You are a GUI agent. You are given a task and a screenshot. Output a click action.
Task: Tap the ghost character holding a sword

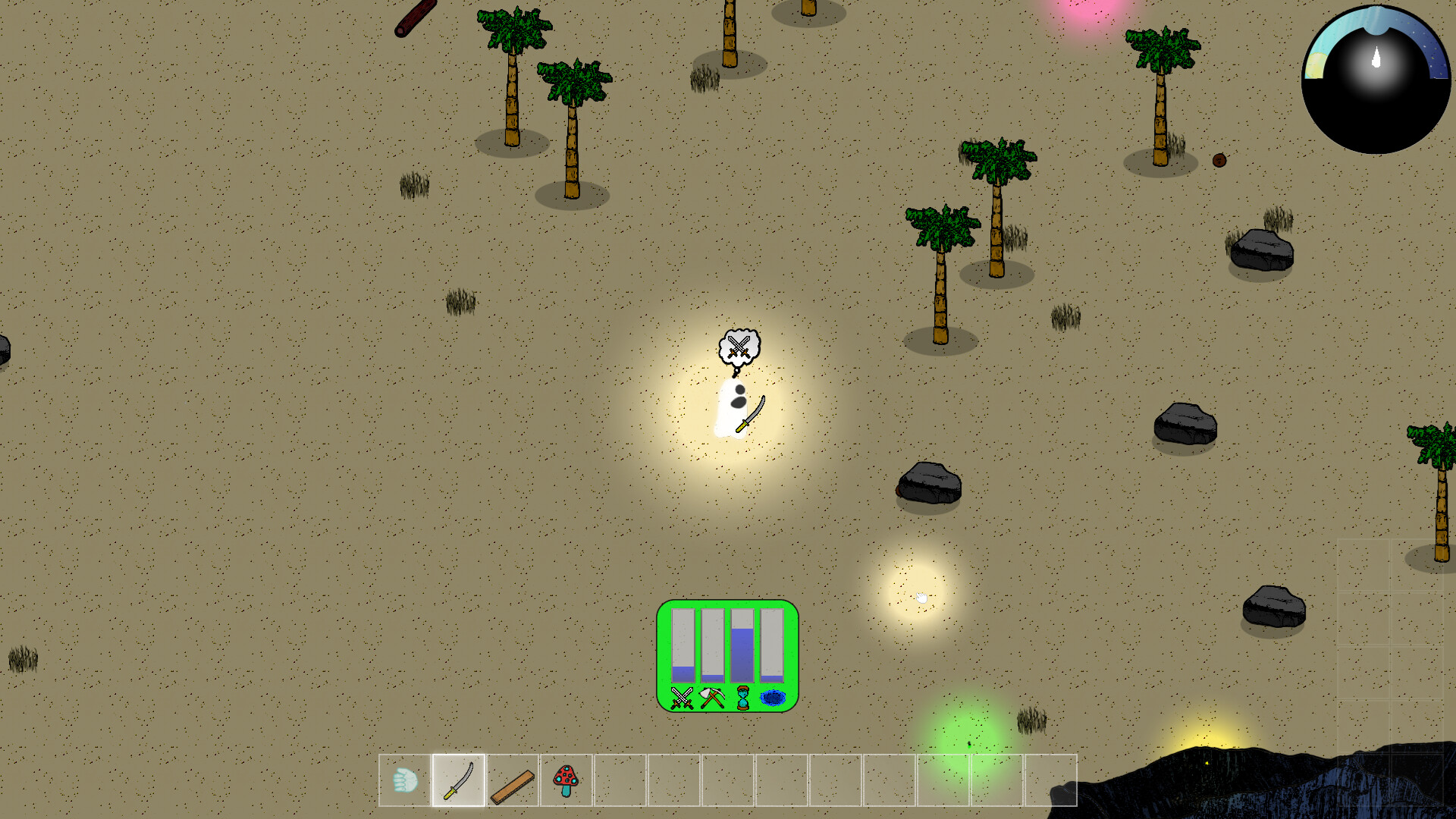734,409
